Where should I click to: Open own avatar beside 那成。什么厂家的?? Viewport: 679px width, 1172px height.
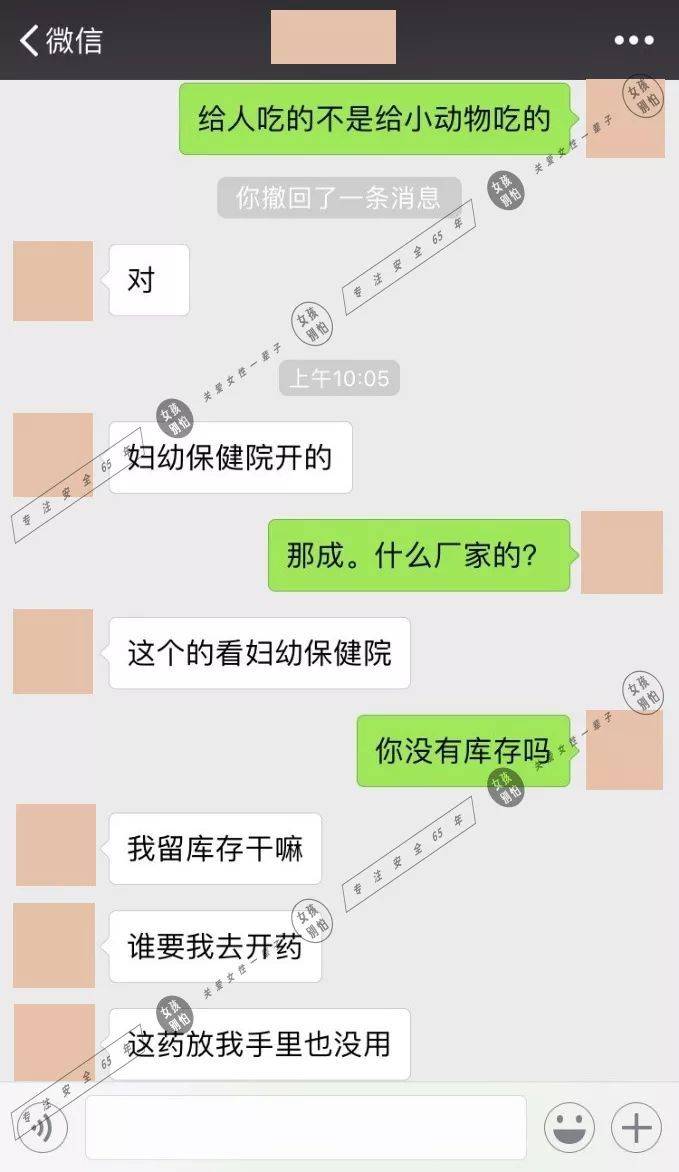tap(622, 552)
